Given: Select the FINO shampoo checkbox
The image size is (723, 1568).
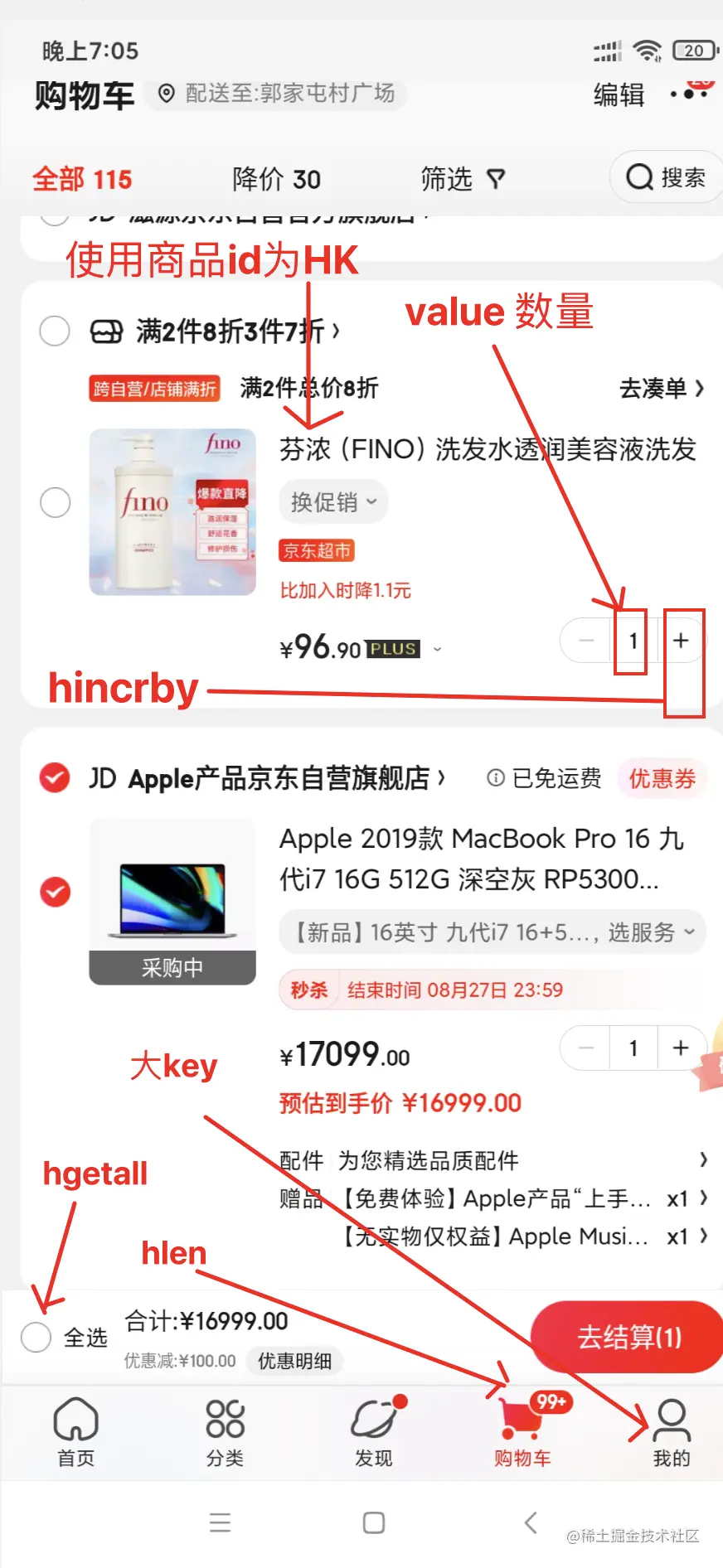Looking at the screenshot, I should click(x=56, y=502).
